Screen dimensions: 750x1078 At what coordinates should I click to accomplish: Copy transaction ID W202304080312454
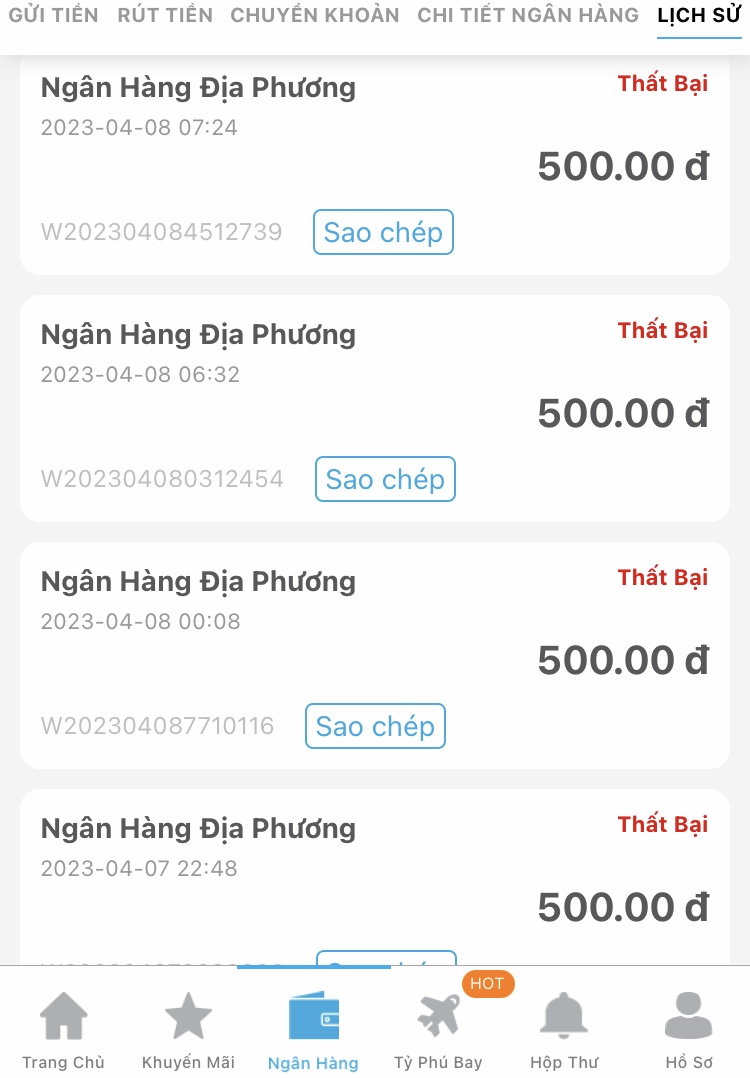(385, 479)
